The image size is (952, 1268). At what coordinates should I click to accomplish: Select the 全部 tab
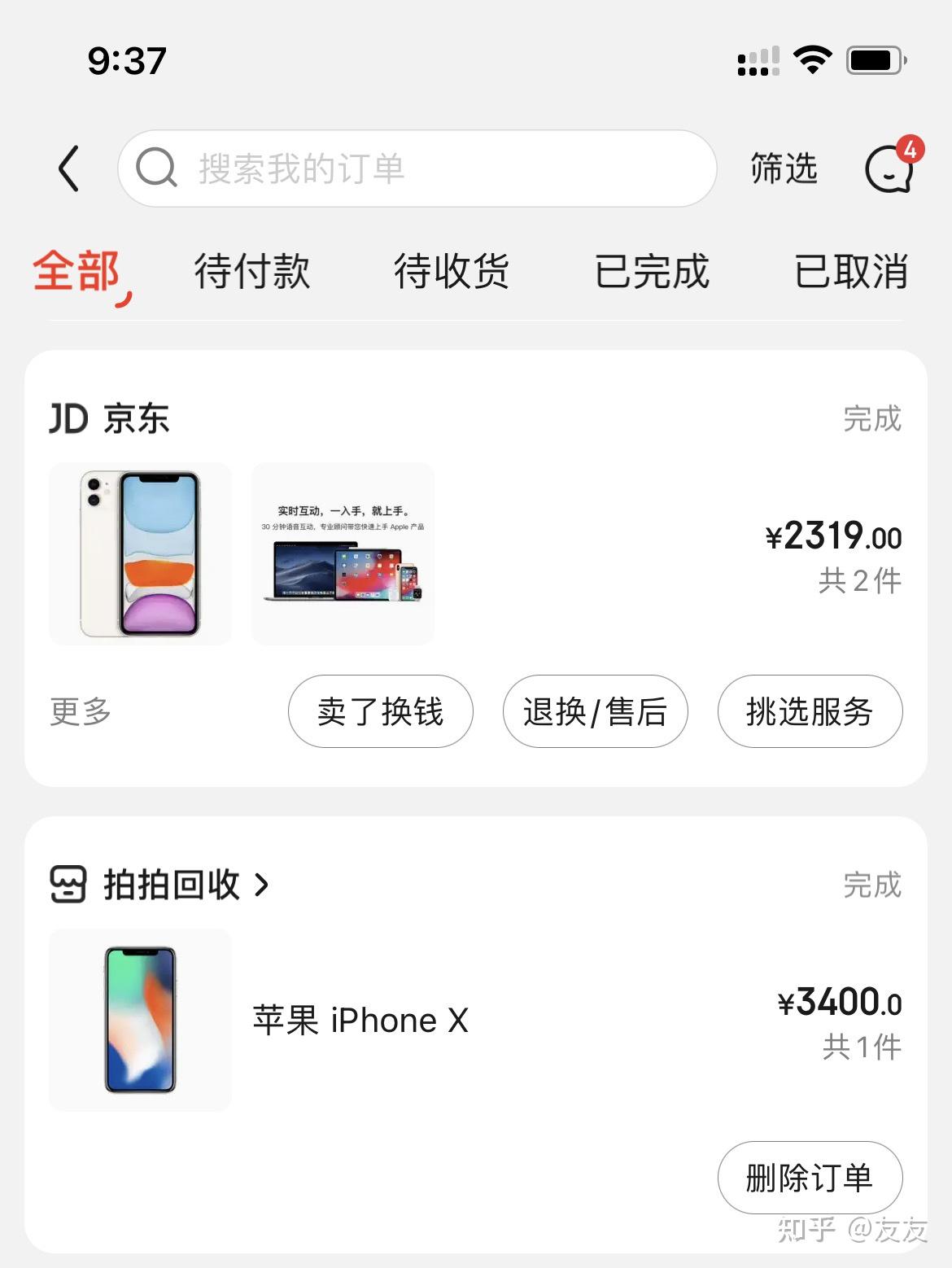[x=77, y=272]
